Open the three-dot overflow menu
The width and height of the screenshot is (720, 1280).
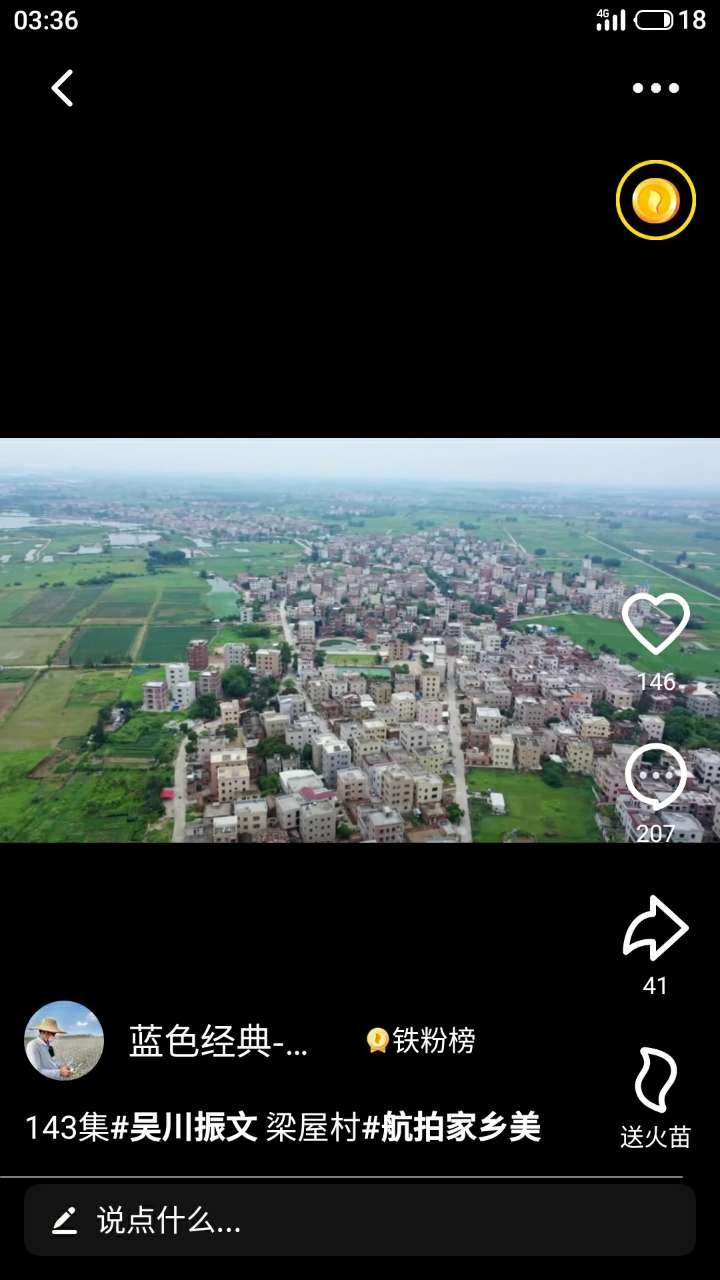pyautogui.click(x=656, y=88)
